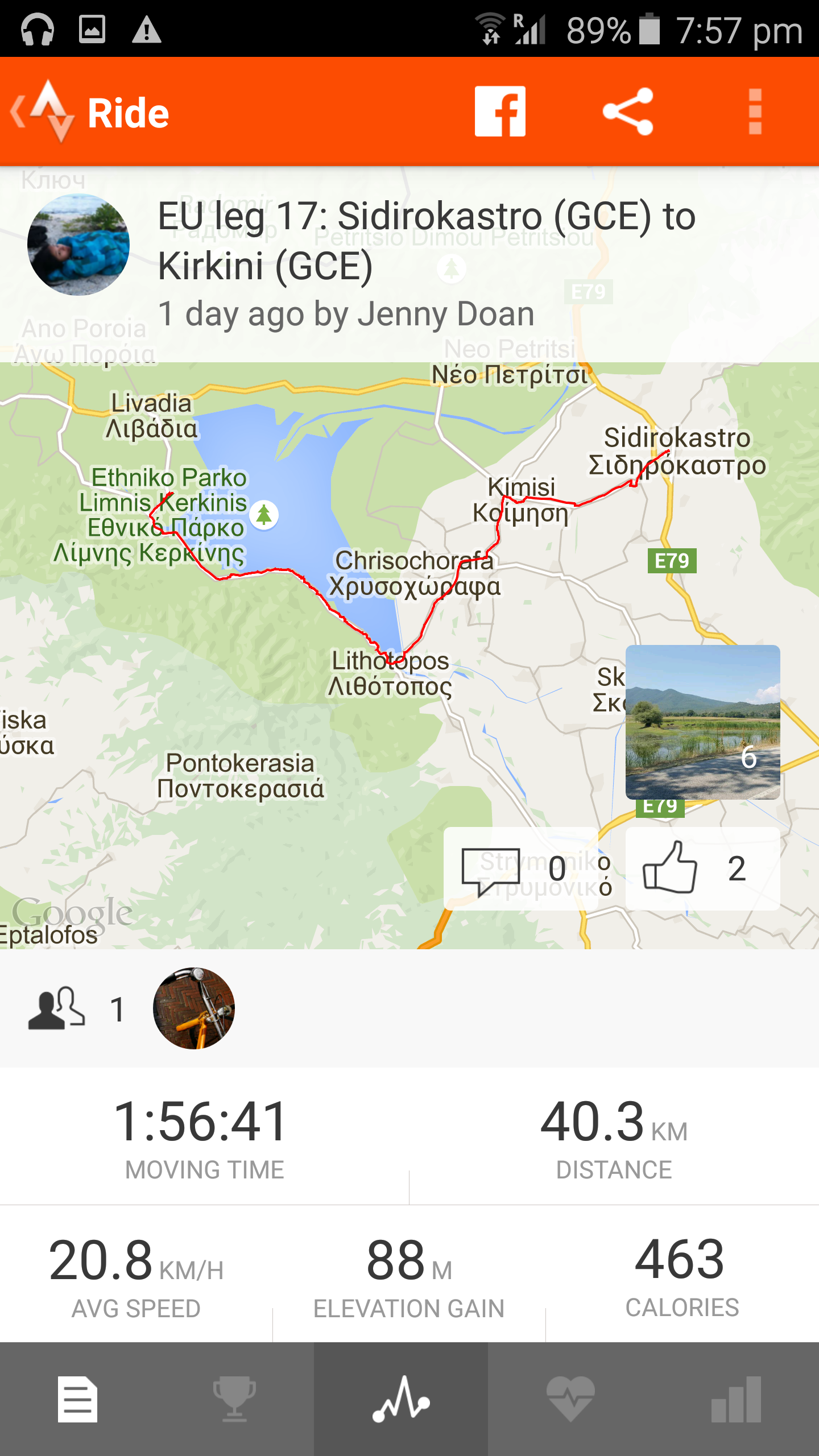819x1456 pixels.
Task: Share the ride to Facebook
Action: (500, 112)
